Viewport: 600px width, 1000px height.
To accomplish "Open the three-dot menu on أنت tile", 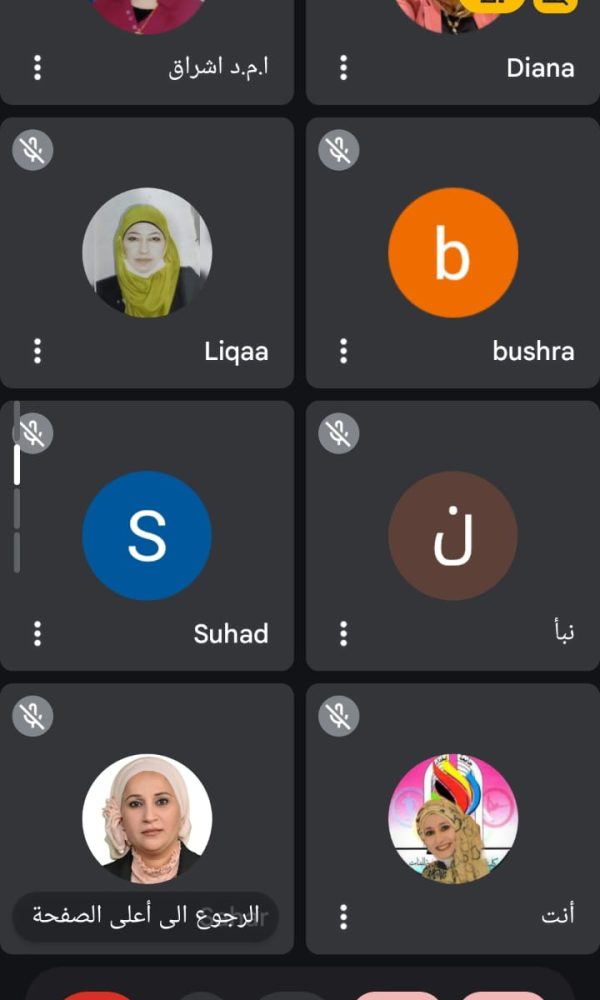I will tap(344, 916).
